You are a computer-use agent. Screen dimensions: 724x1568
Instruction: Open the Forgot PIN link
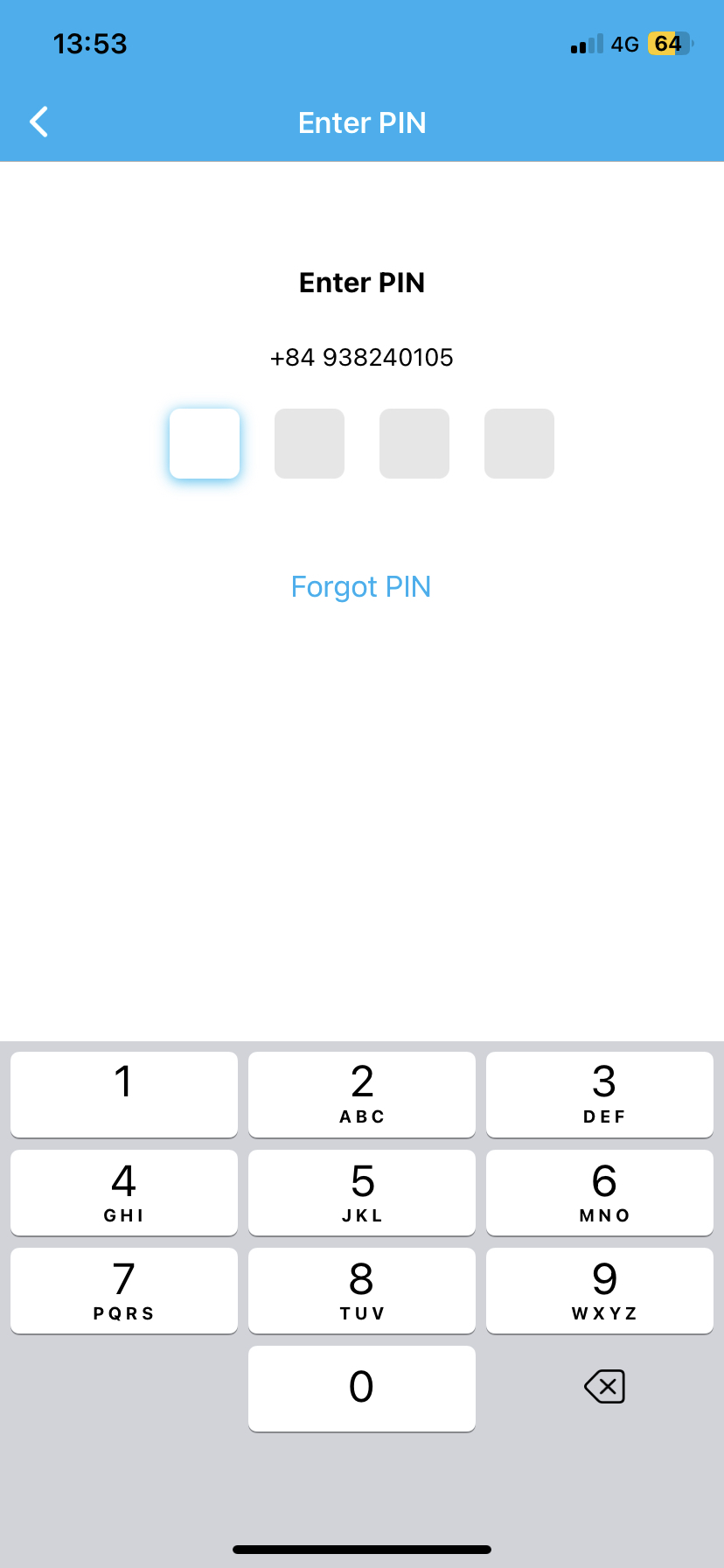click(x=361, y=586)
